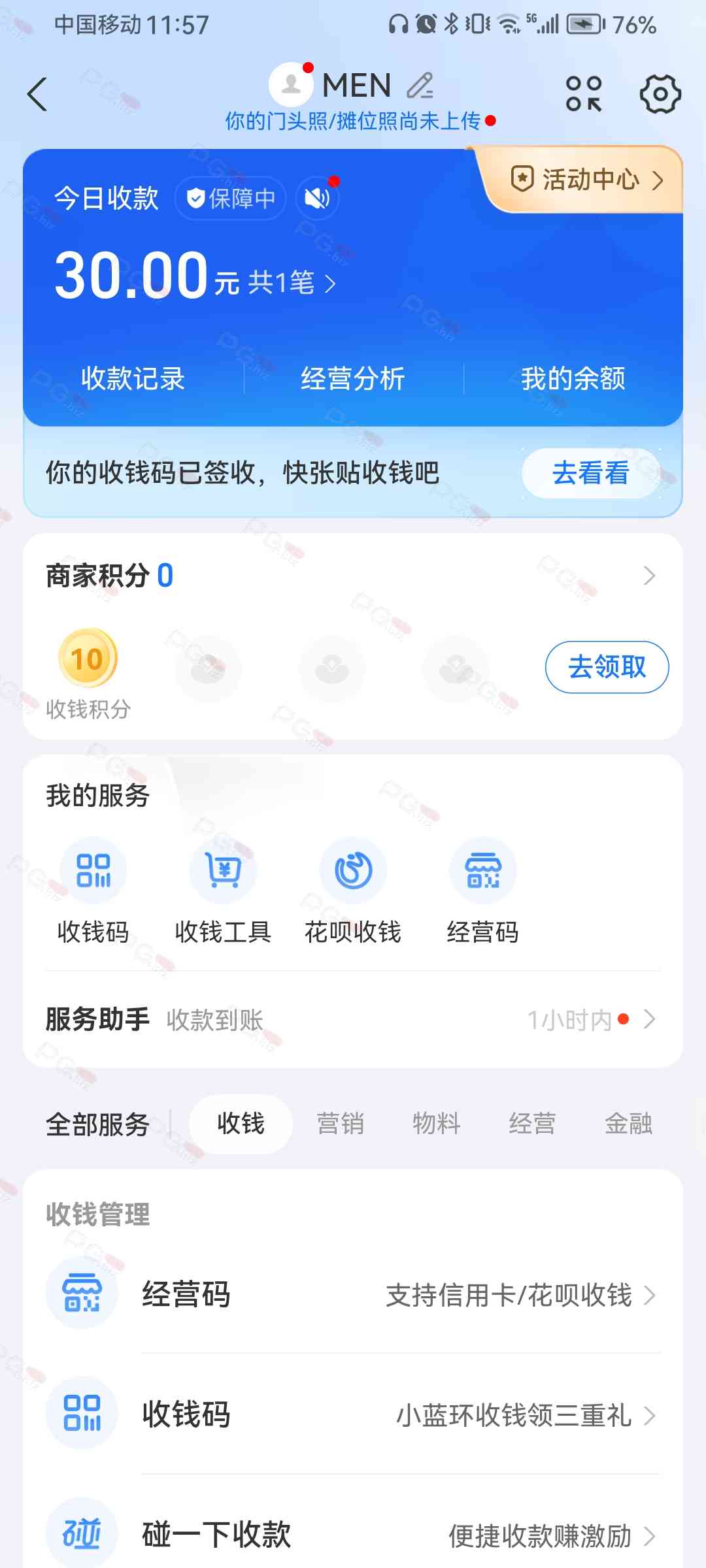Go back using the top-left arrow
The height and width of the screenshot is (1568, 706).
pyautogui.click(x=37, y=95)
